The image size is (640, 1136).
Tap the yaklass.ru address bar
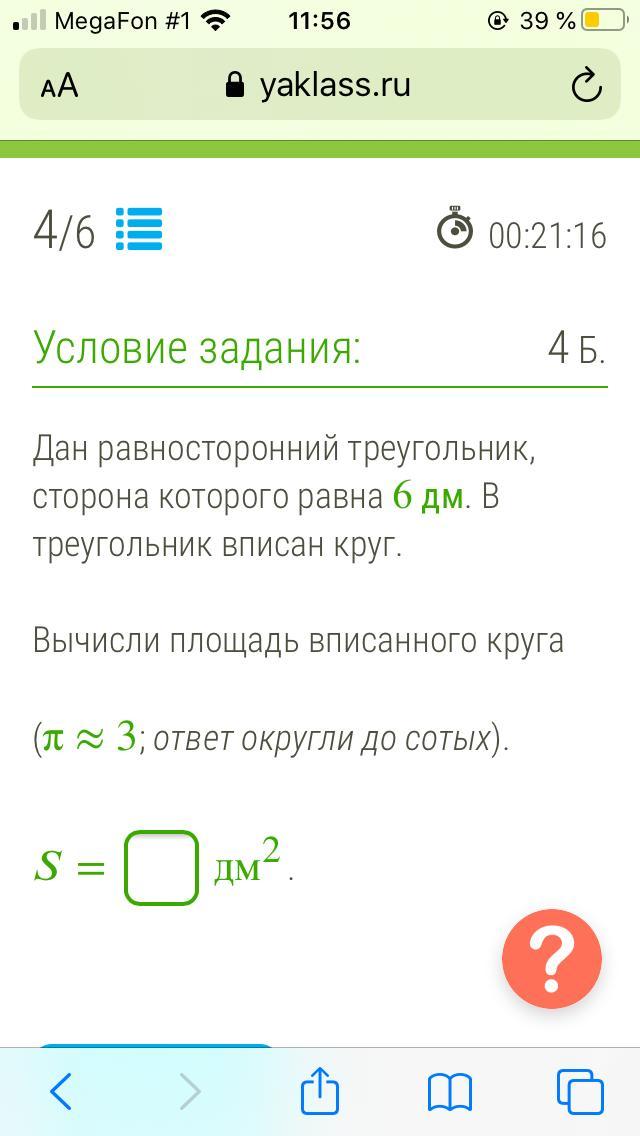[x=320, y=85]
